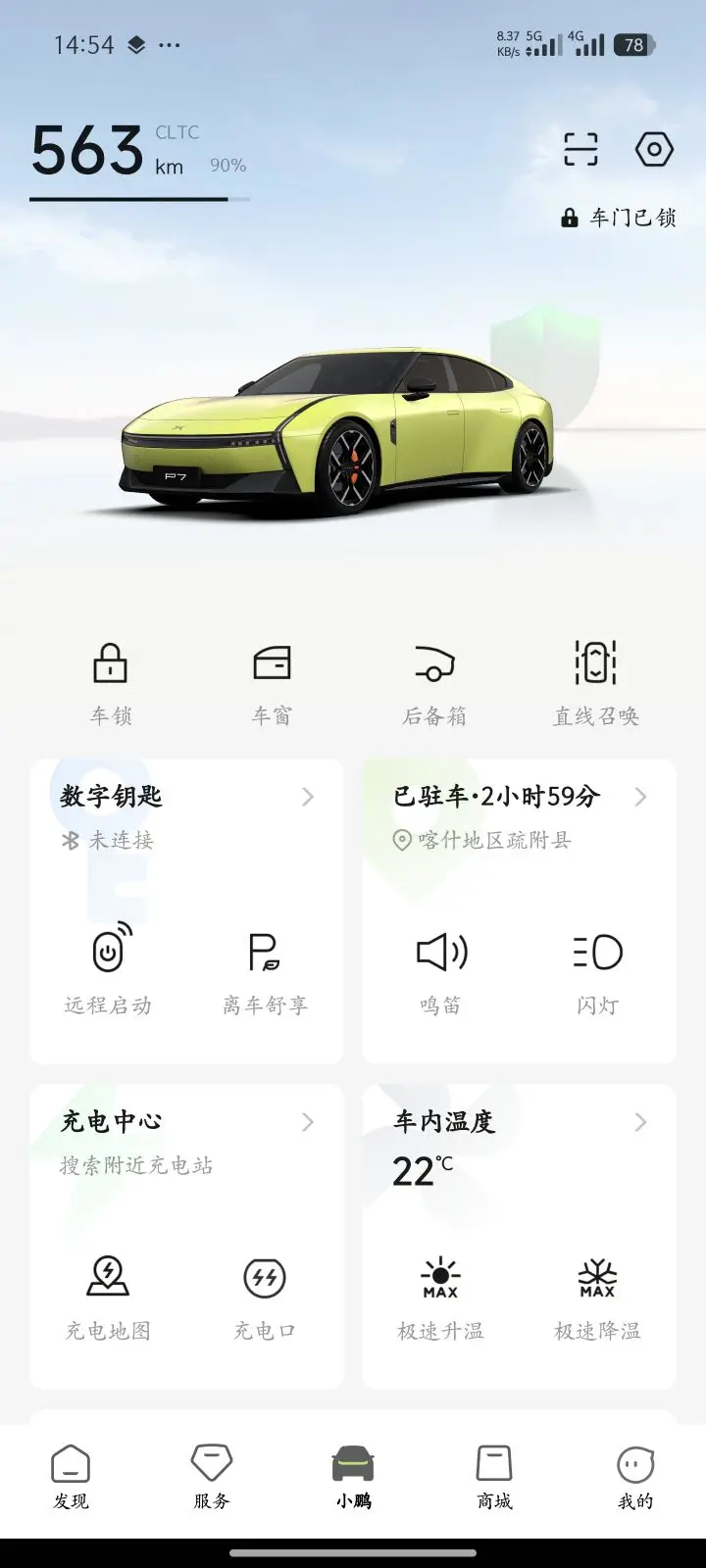
Task: Open the 后备箱 trunk control
Action: 433,682
